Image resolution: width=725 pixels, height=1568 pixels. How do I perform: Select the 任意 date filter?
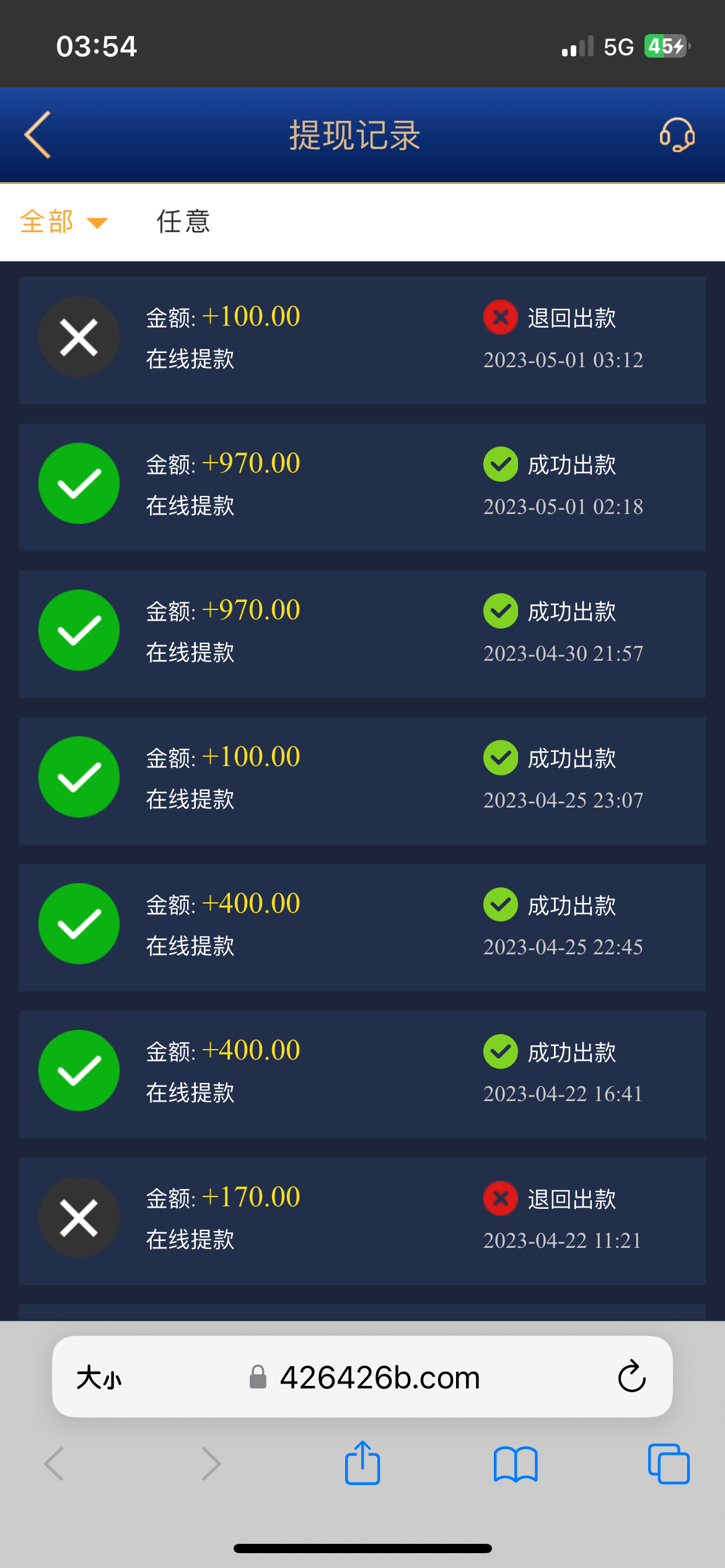click(183, 222)
